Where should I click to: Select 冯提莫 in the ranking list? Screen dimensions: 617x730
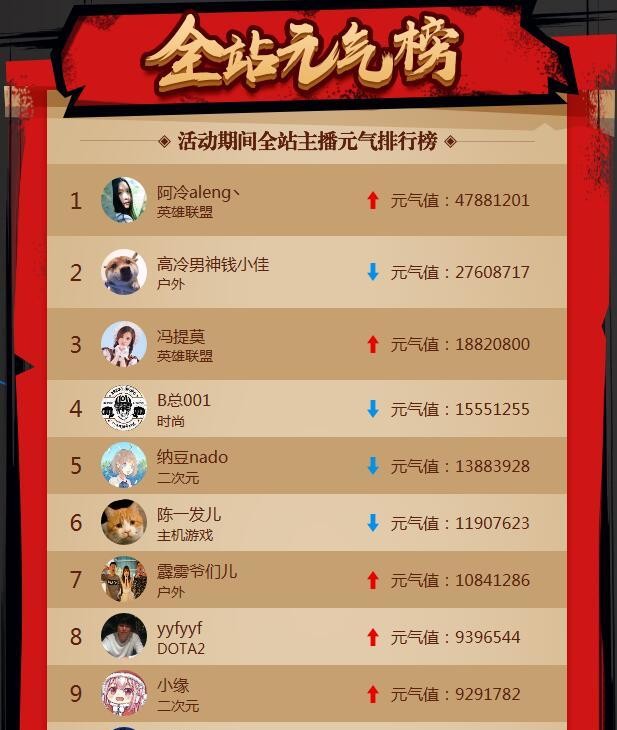click(x=181, y=337)
